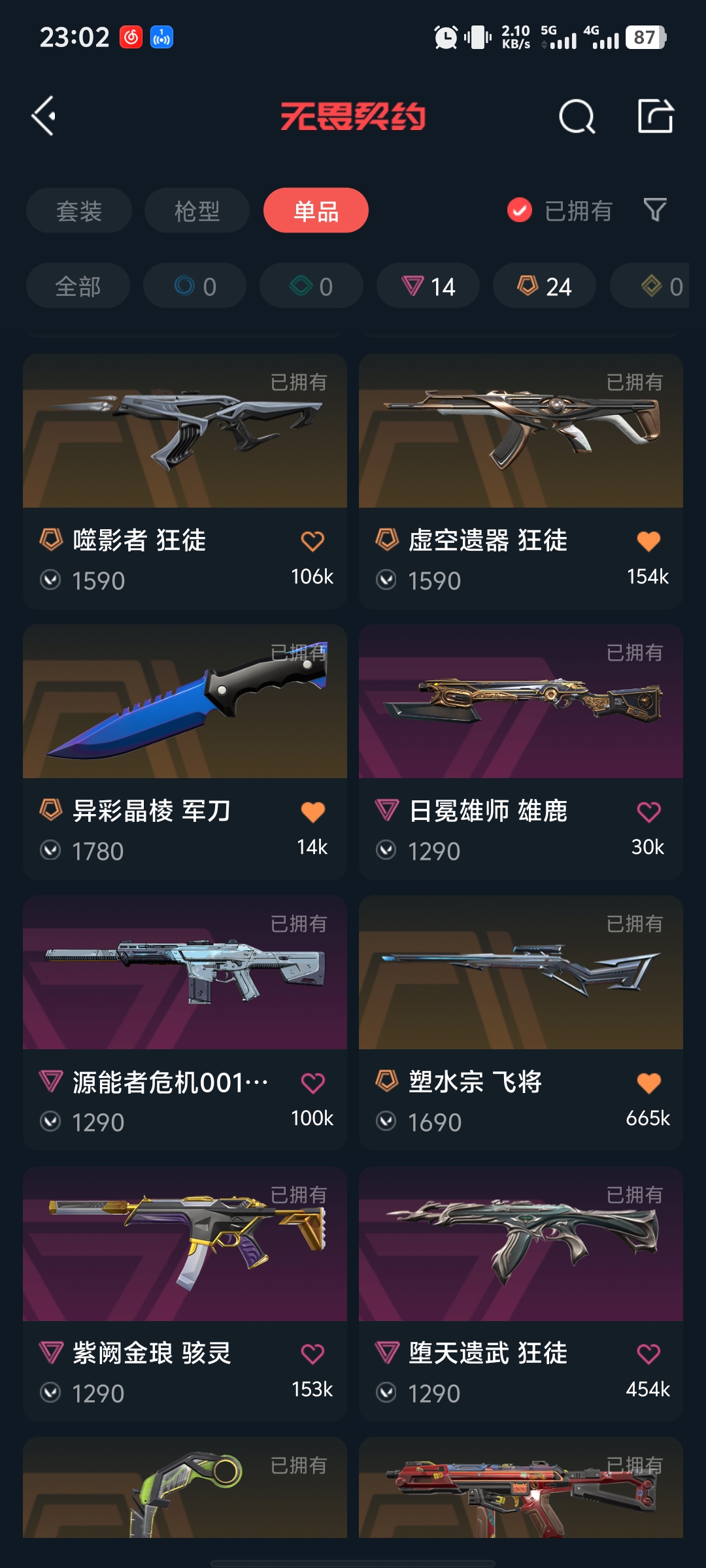The image size is (706, 1568).
Task: Select the 单品 tab
Action: (316, 210)
